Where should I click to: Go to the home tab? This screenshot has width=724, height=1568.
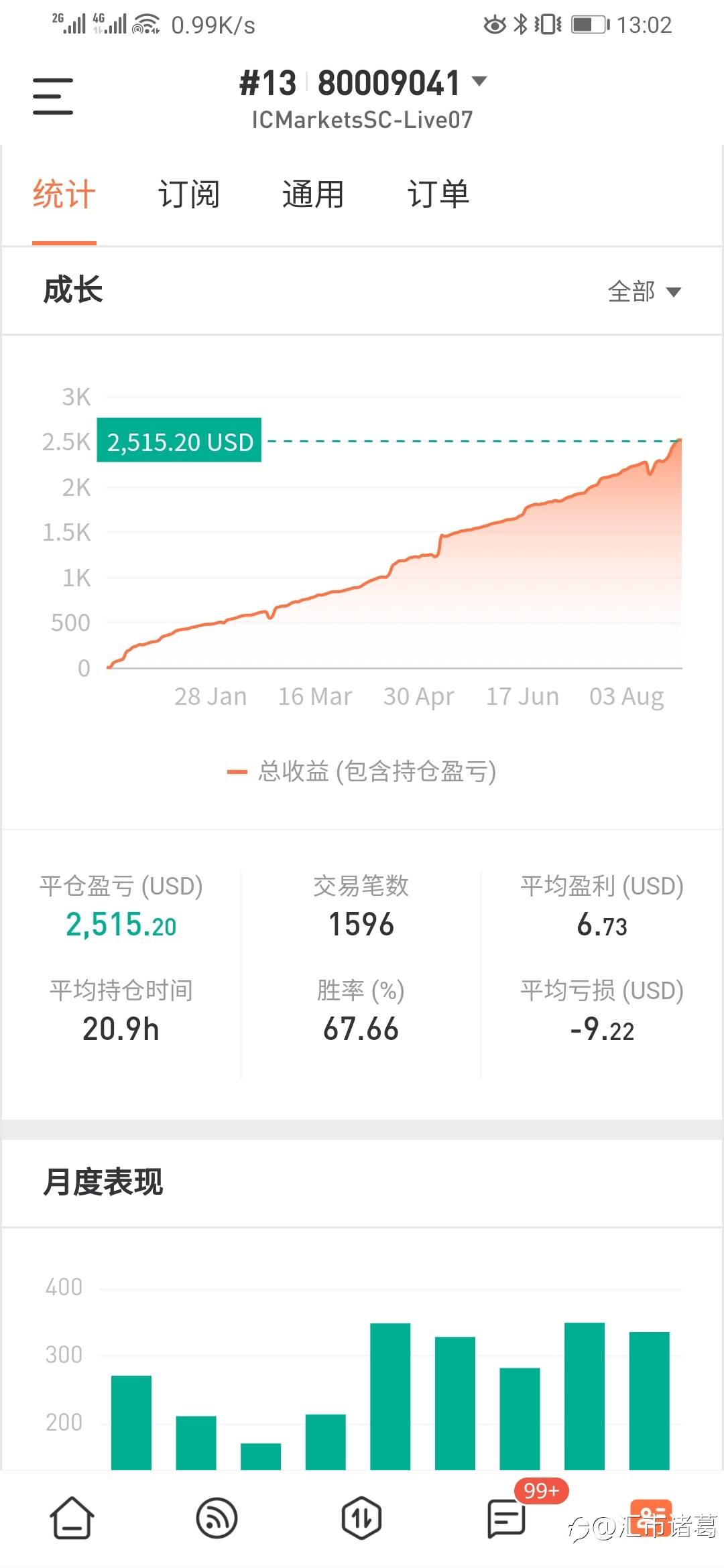[x=72, y=1518]
